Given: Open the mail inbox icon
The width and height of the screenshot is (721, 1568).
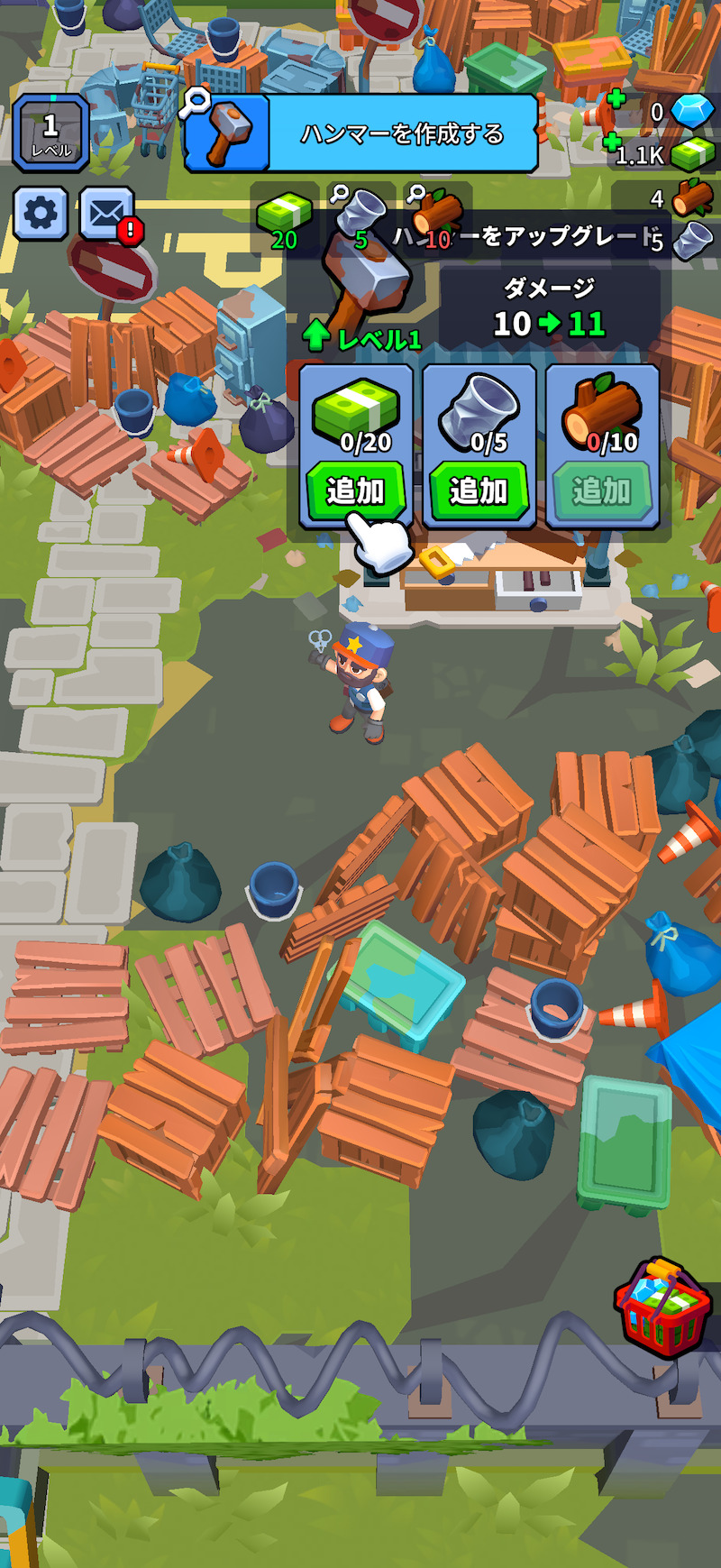Looking at the screenshot, I should pos(107,214).
